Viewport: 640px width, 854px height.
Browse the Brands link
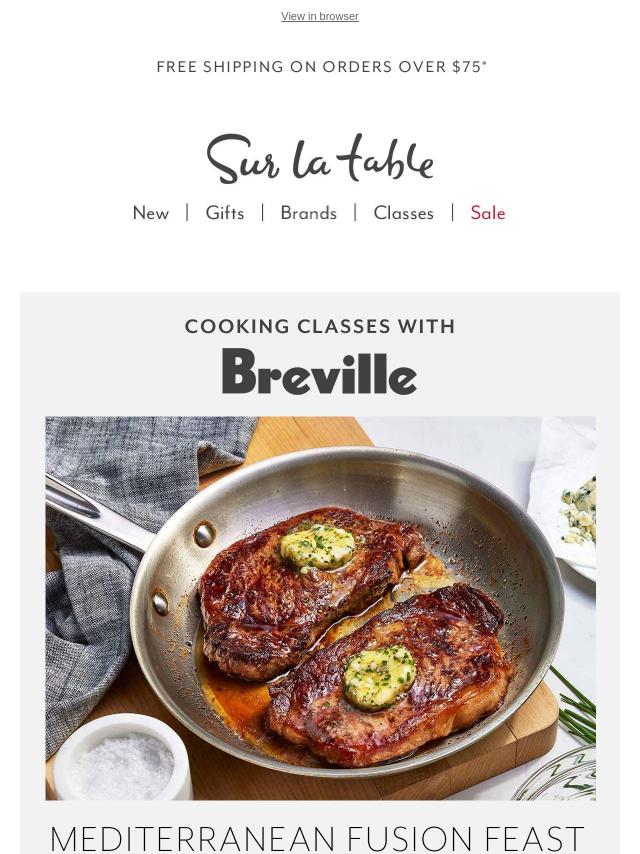click(308, 213)
